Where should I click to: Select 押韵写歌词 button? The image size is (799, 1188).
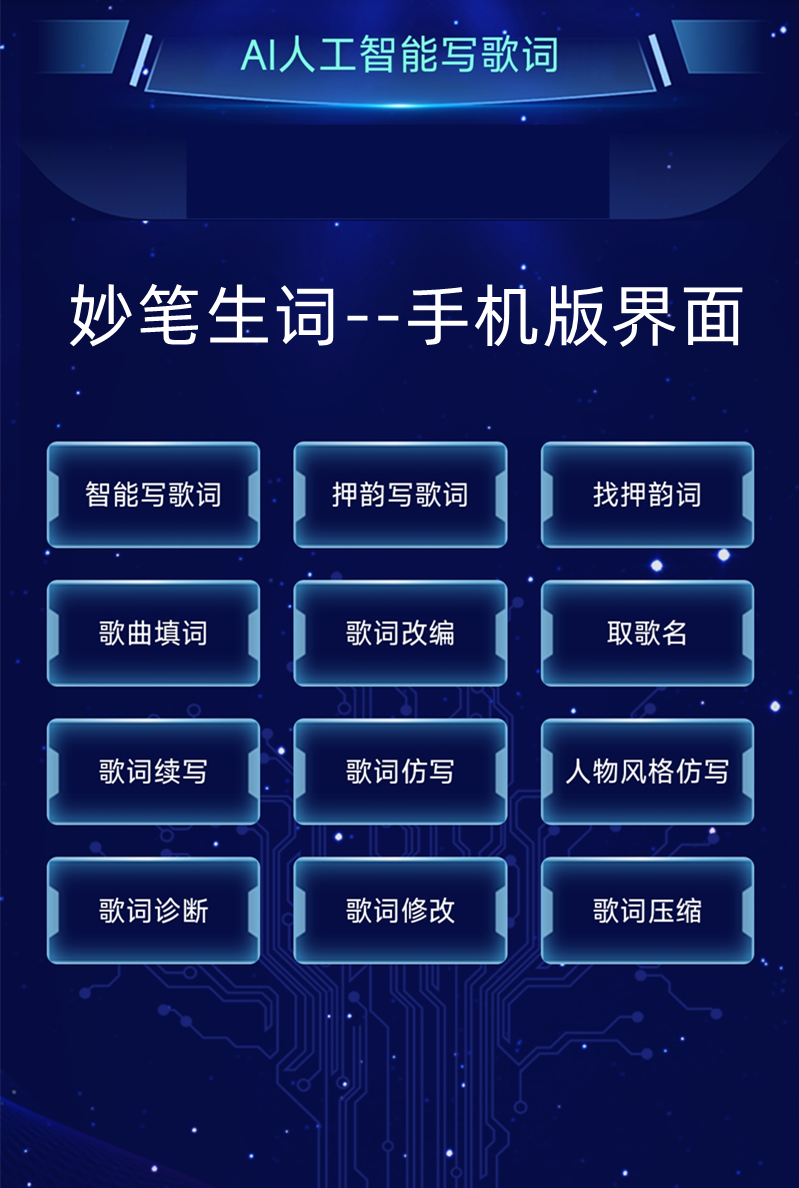pos(400,495)
